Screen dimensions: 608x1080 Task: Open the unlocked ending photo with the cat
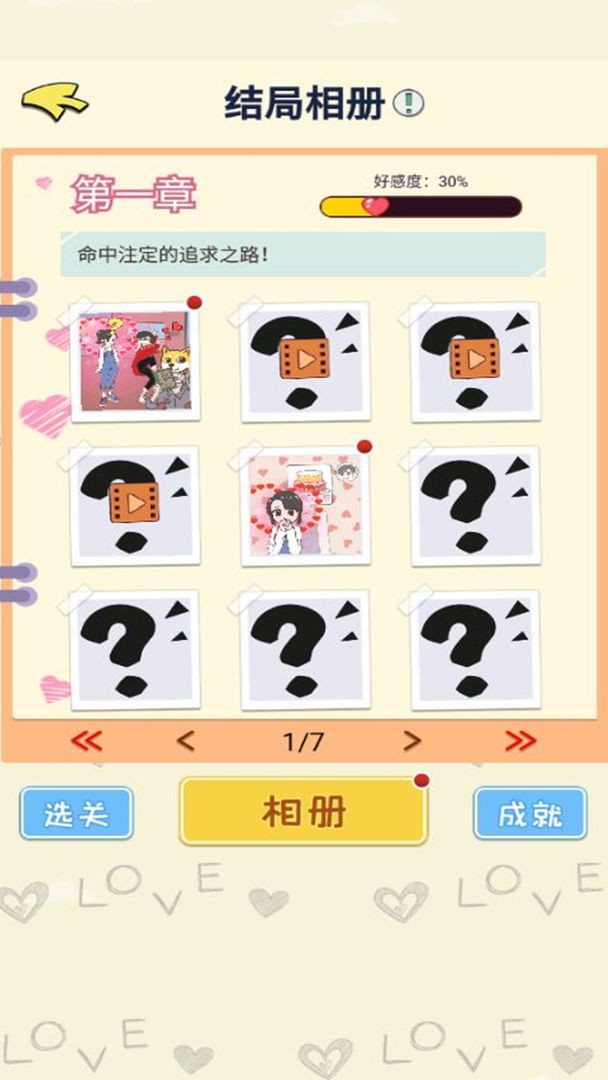134,361
